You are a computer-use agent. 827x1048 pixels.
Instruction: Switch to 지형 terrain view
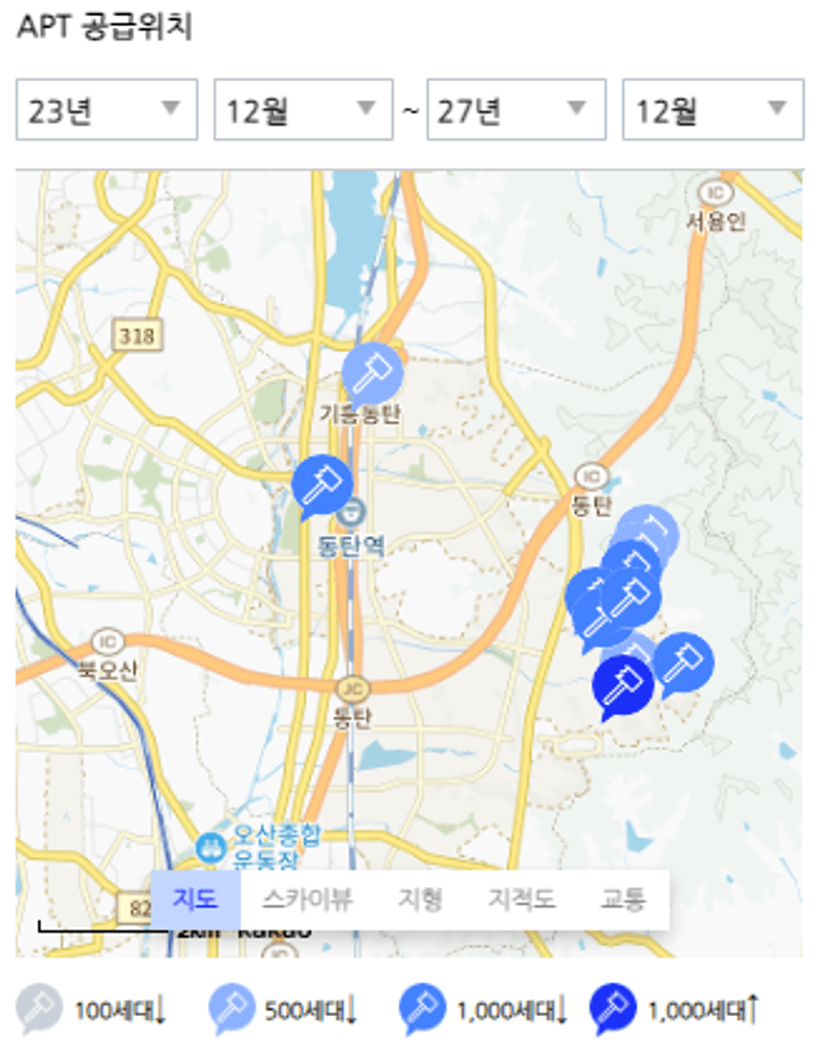click(x=419, y=899)
